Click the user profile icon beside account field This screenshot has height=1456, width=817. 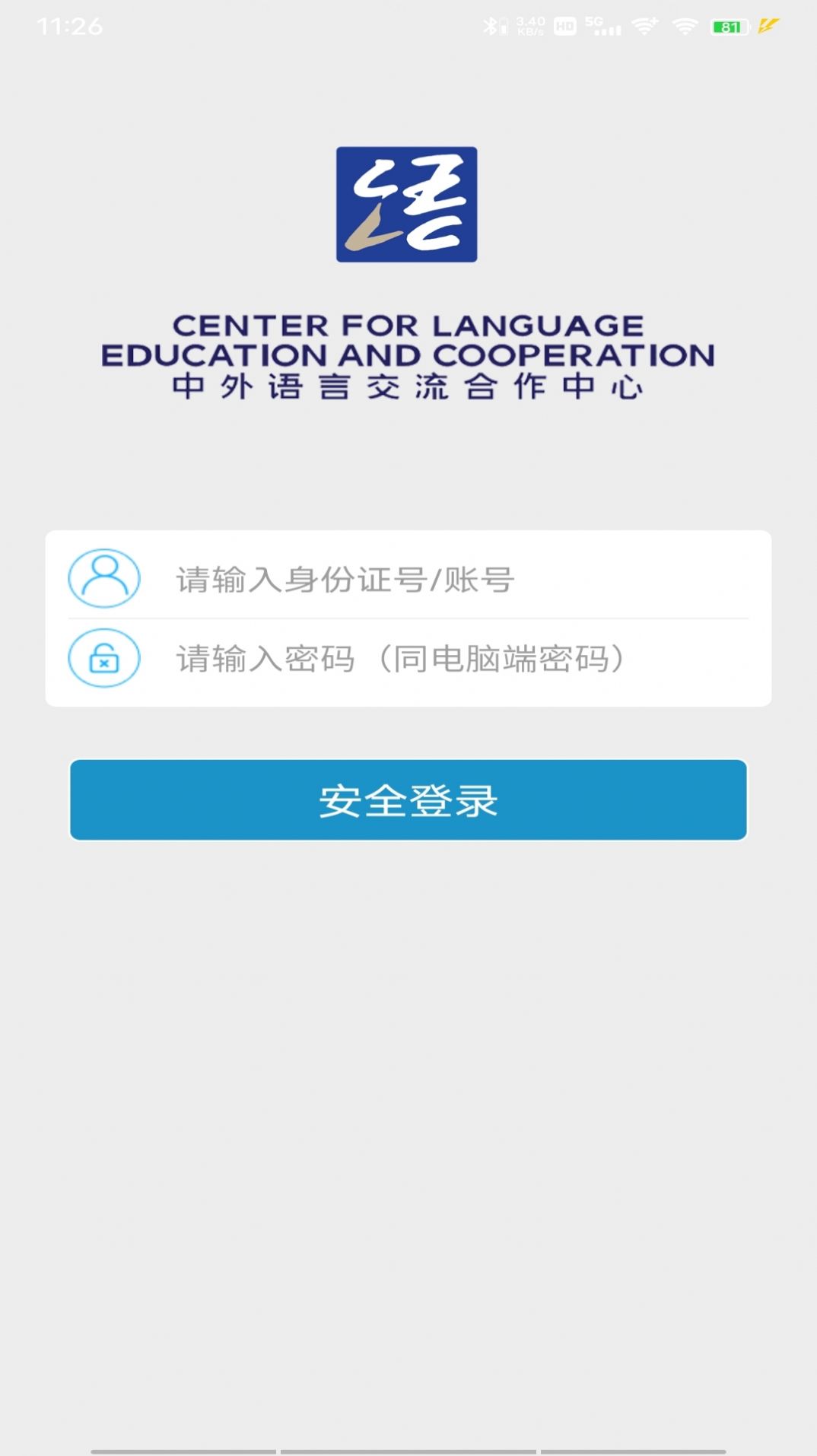[x=103, y=579]
